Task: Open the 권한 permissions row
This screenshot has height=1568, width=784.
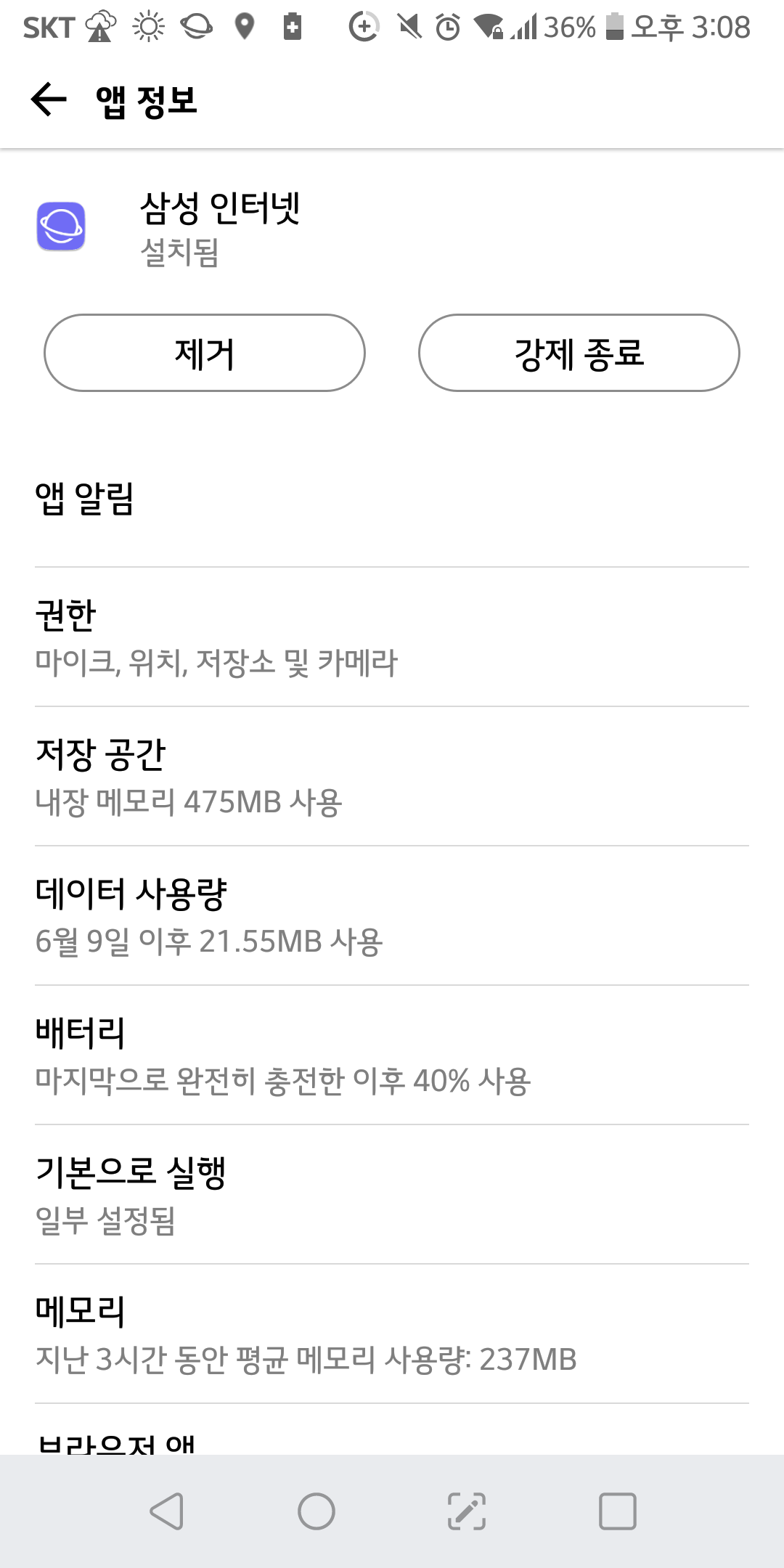Action: tap(392, 637)
